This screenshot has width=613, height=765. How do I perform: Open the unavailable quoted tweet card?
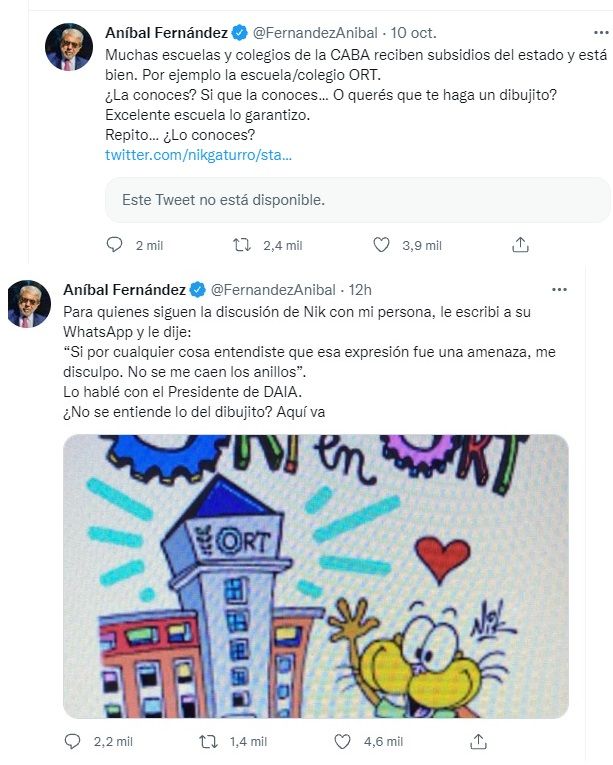pyautogui.click(x=357, y=200)
